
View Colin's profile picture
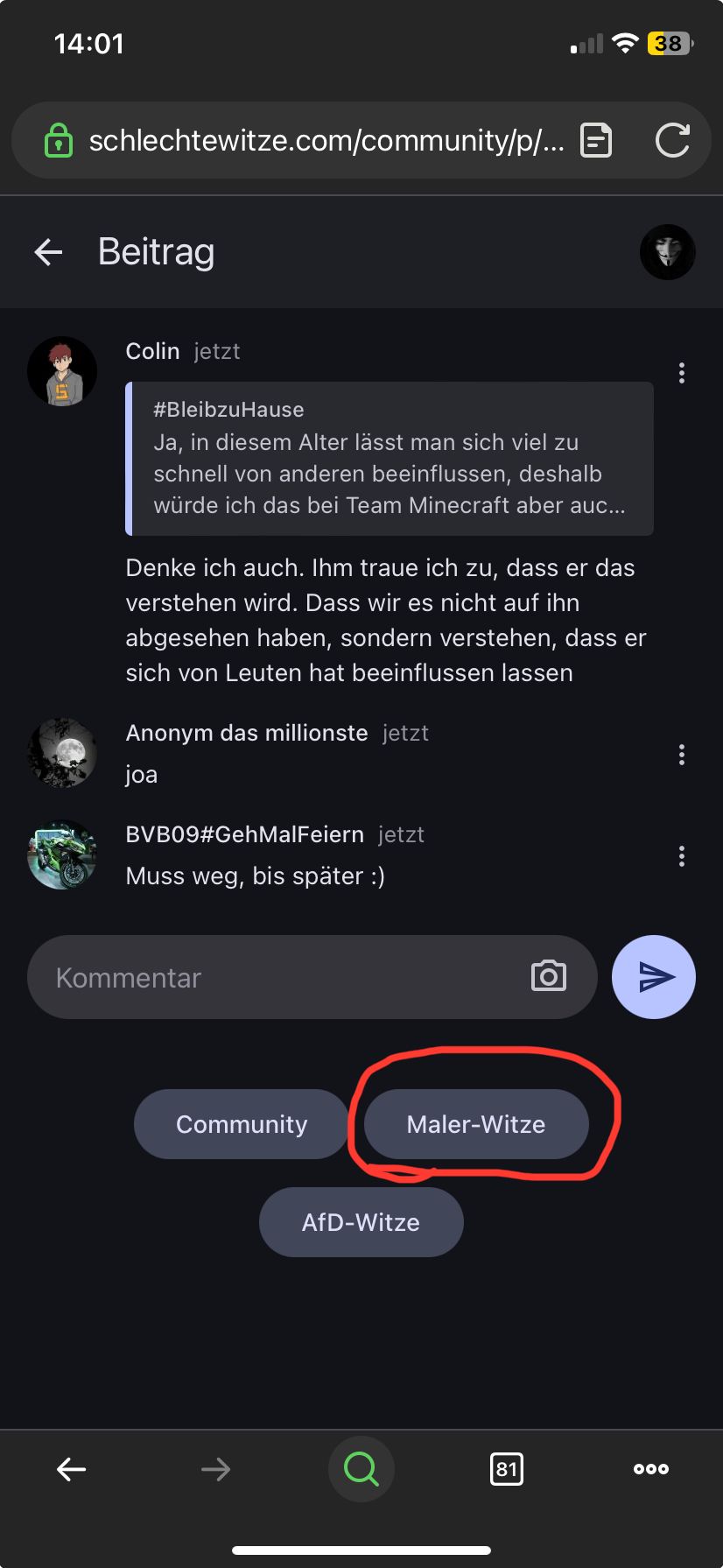tap(62, 371)
